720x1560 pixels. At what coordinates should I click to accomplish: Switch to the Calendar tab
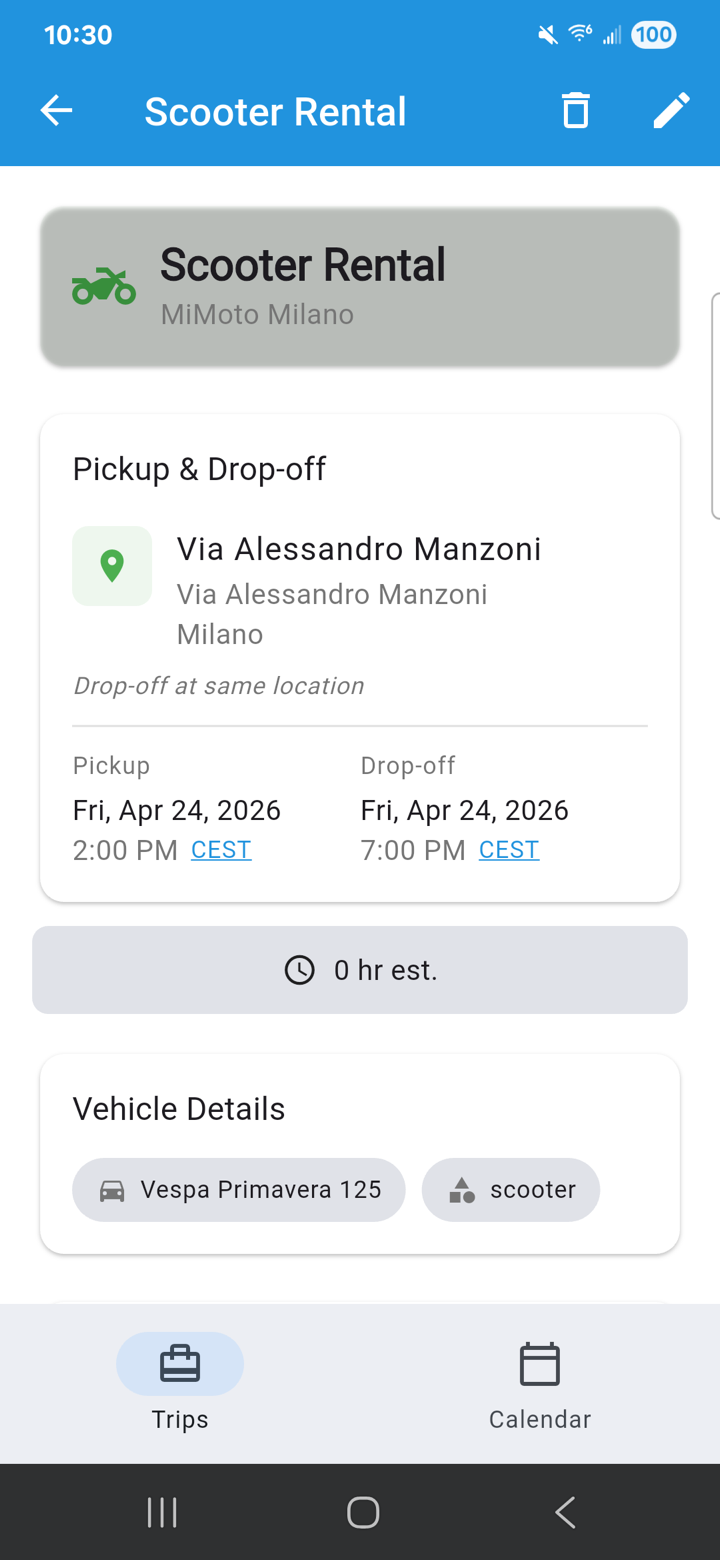[x=540, y=1384]
